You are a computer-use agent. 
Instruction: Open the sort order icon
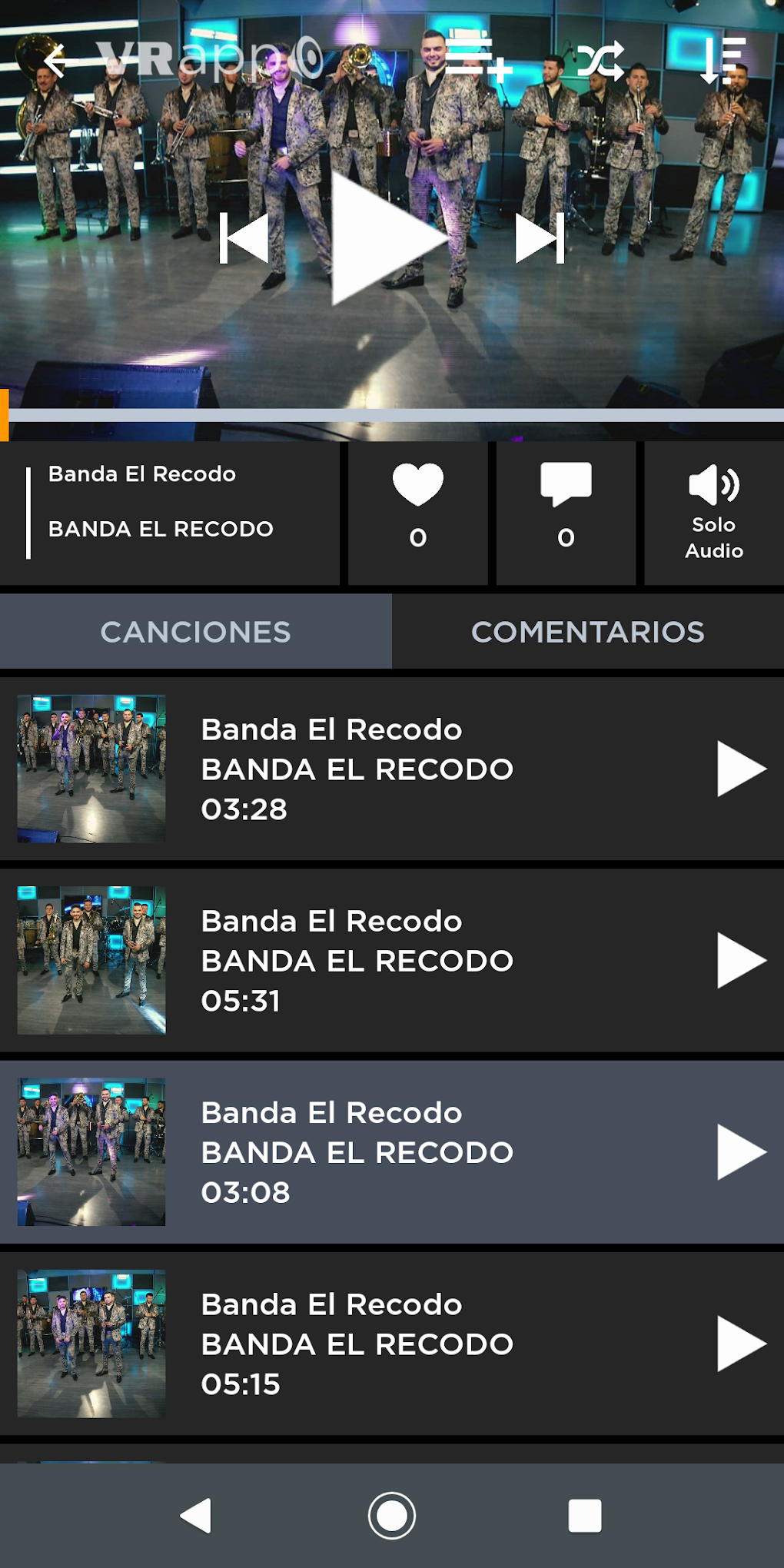pyautogui.click(x=723, y=61)
